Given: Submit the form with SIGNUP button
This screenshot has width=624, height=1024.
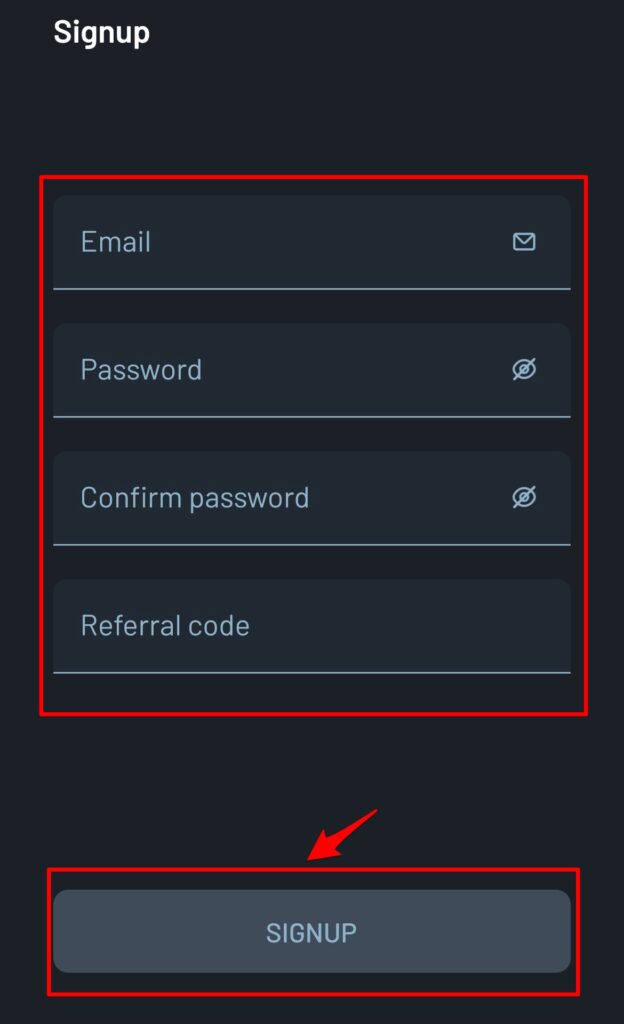Looking at the screenshot, I should click(312, 931).
